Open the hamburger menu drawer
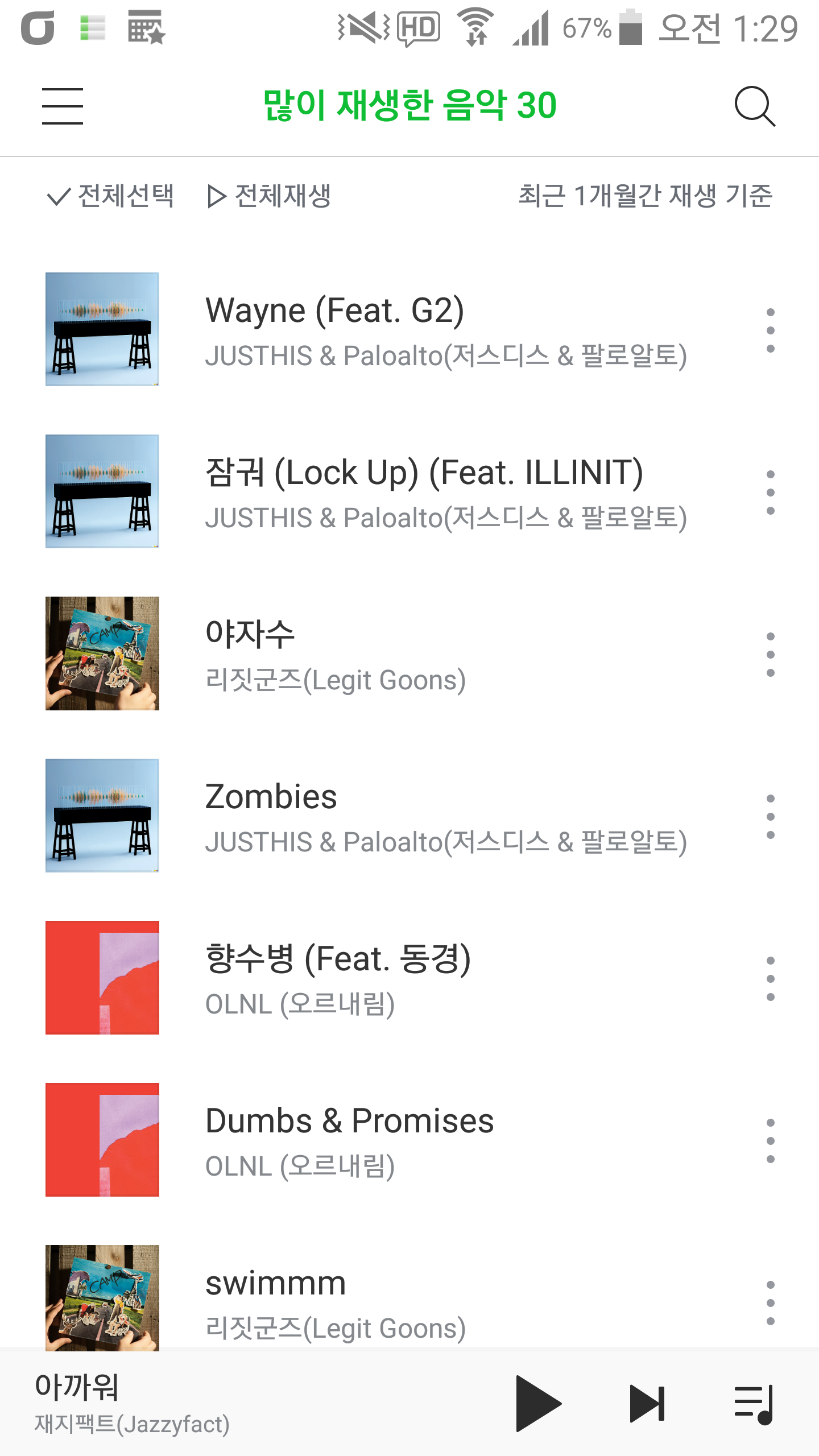The height and width of the screenshot is (1456, 819). point(63,106)
